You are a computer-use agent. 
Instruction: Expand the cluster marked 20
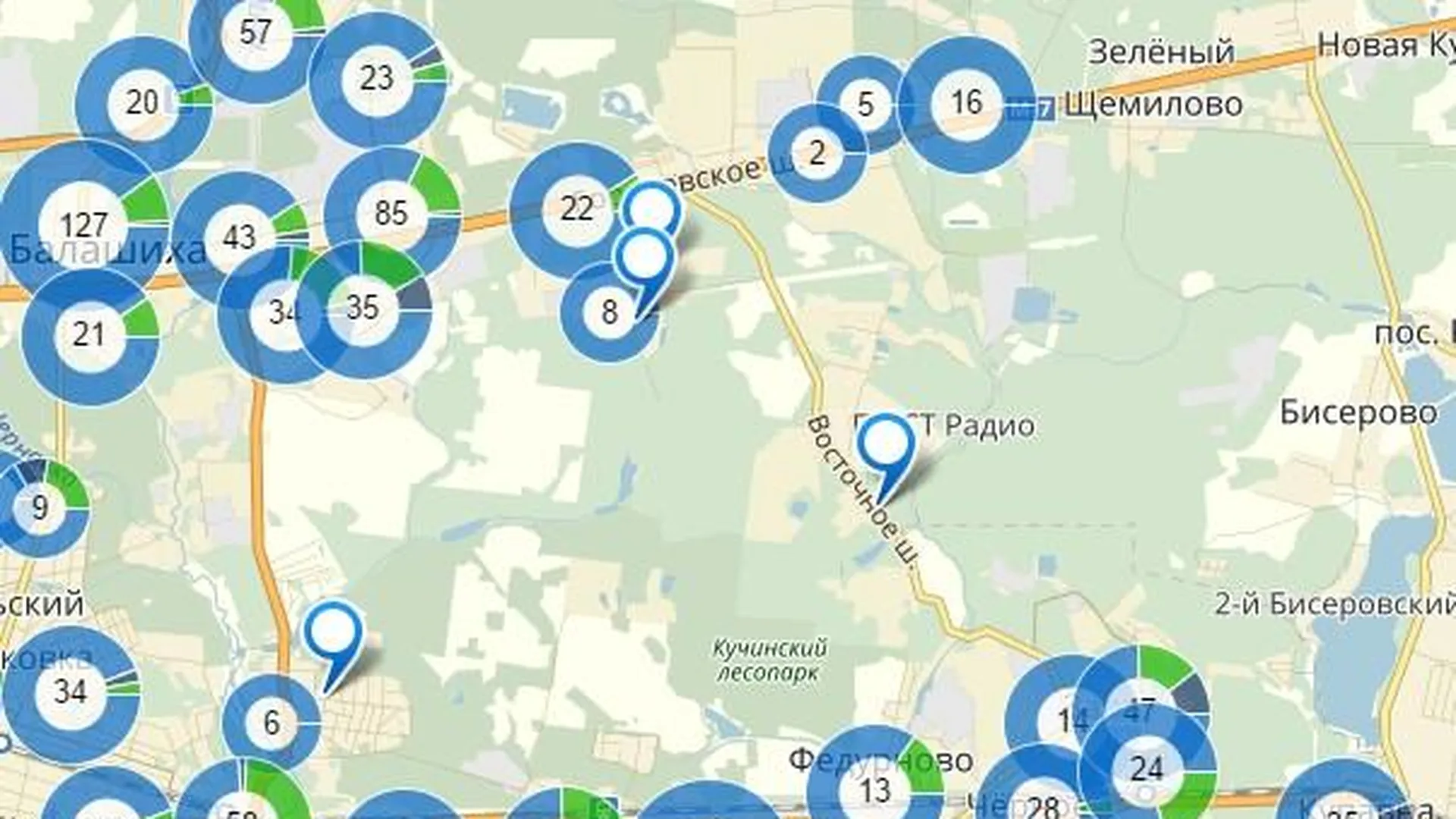point(143,102)
